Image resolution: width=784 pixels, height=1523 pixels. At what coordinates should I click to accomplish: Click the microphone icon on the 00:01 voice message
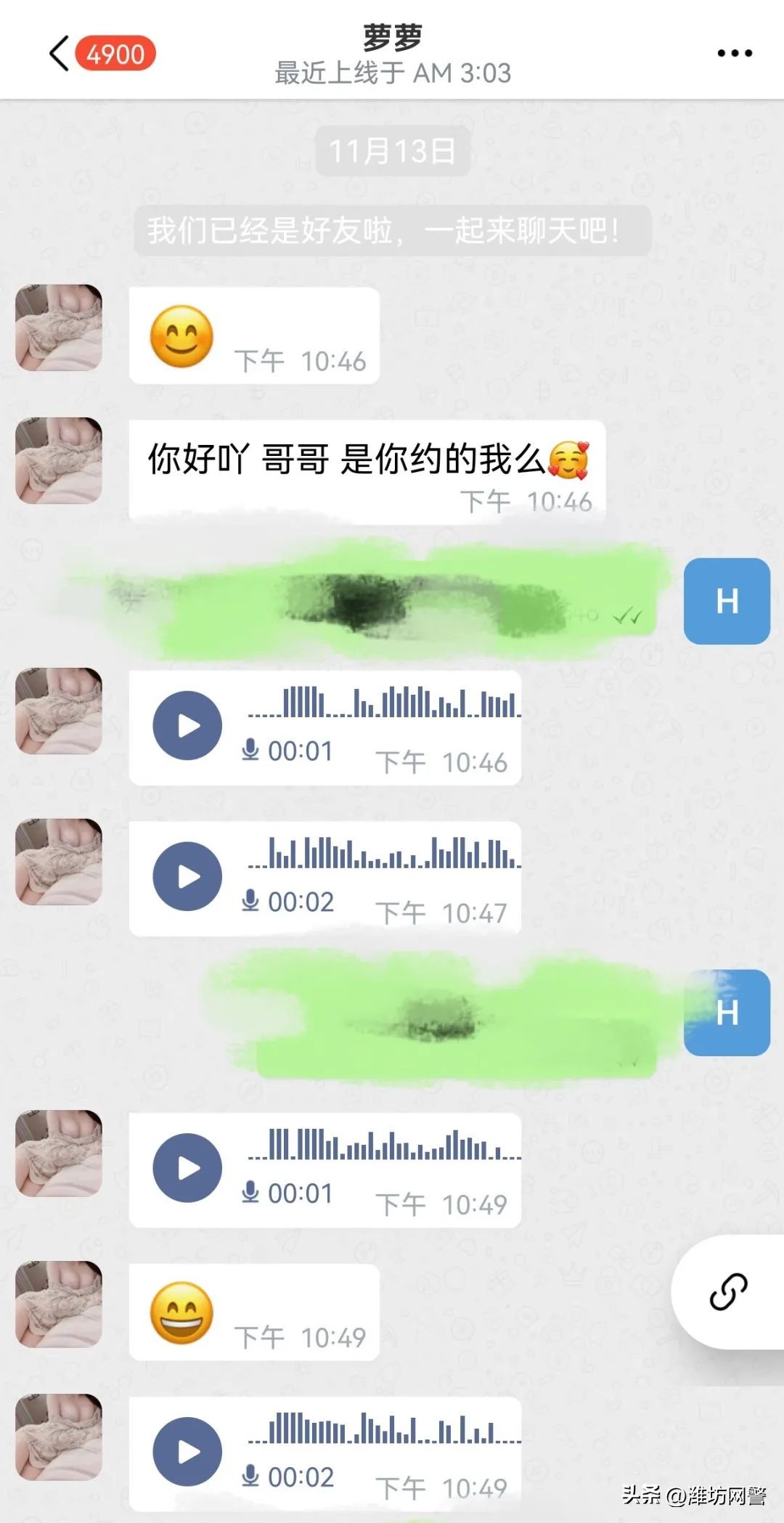pos(252,751)
